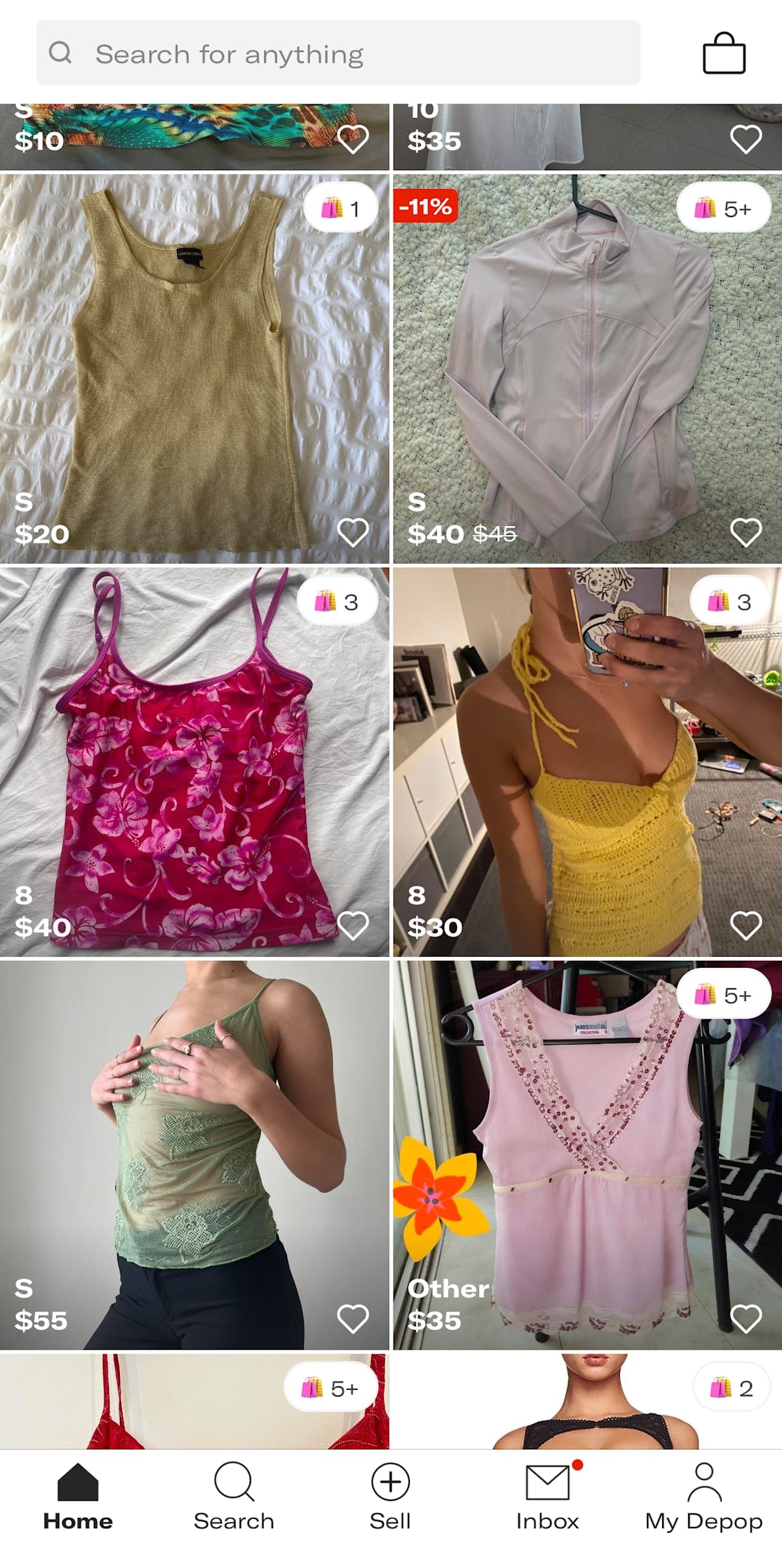Open the Sell tab
The width and height of the screenshot is (782, 1568).
tap(390, 1496)
